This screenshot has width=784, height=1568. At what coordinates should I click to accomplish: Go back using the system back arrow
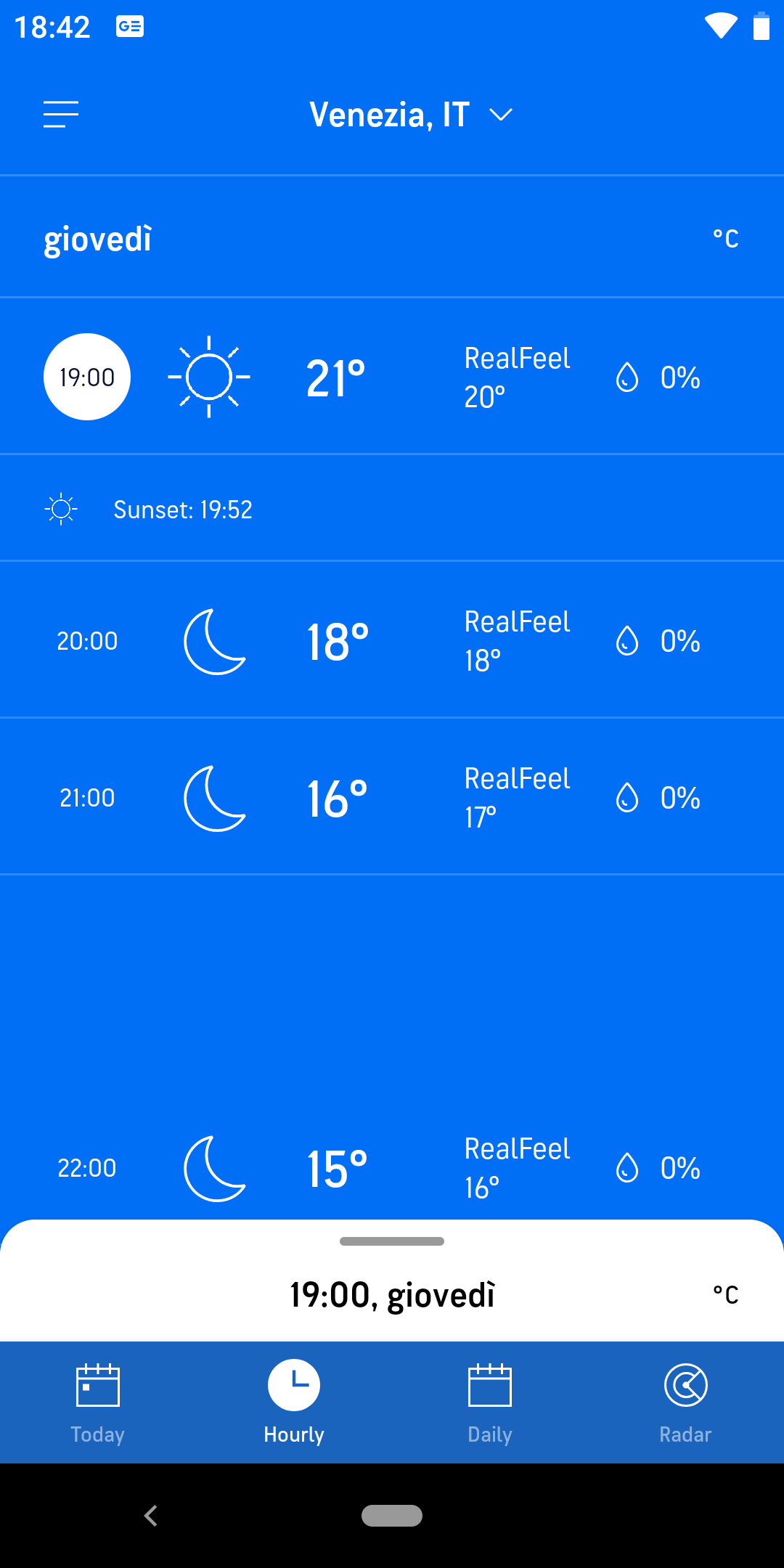coord(151,1516)
